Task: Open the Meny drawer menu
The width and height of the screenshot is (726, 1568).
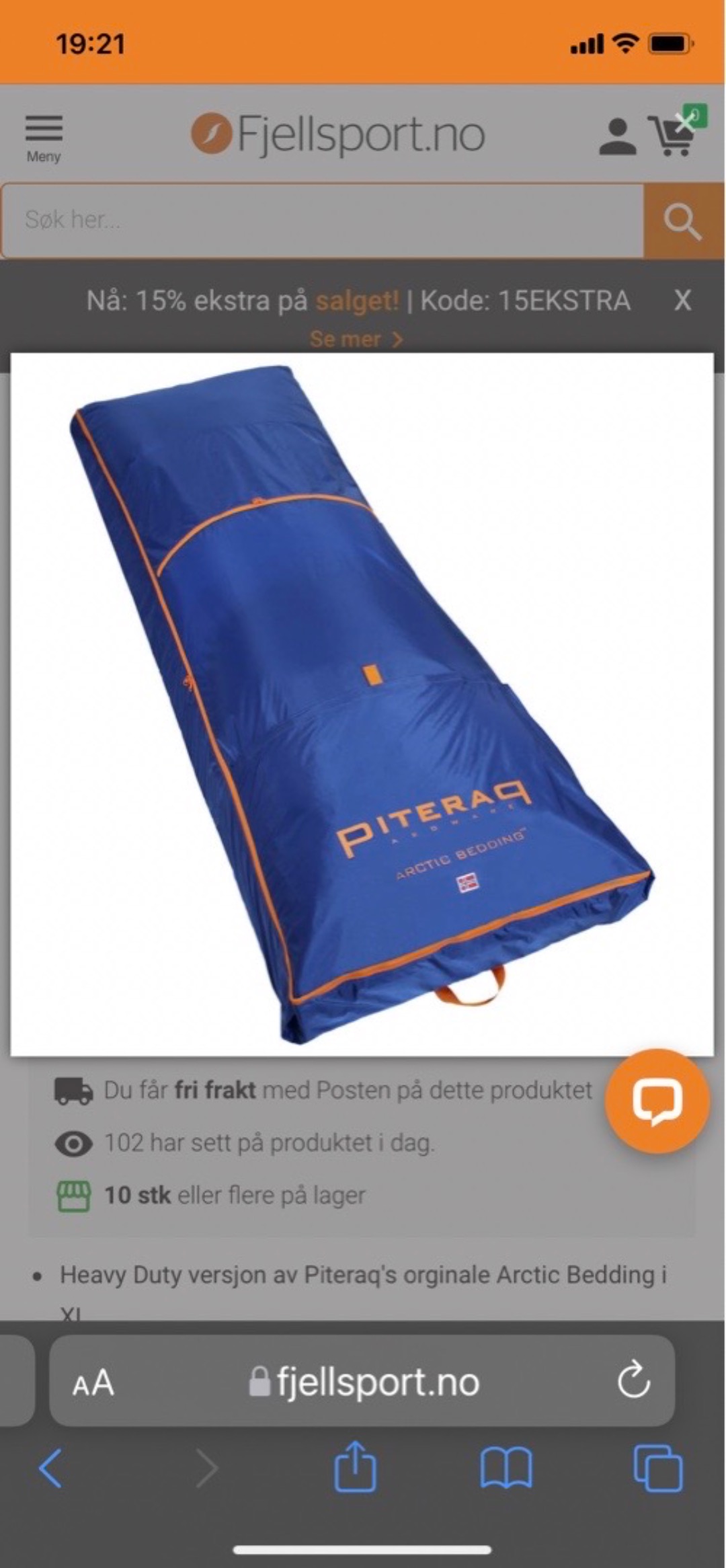Action: [44, 138]
